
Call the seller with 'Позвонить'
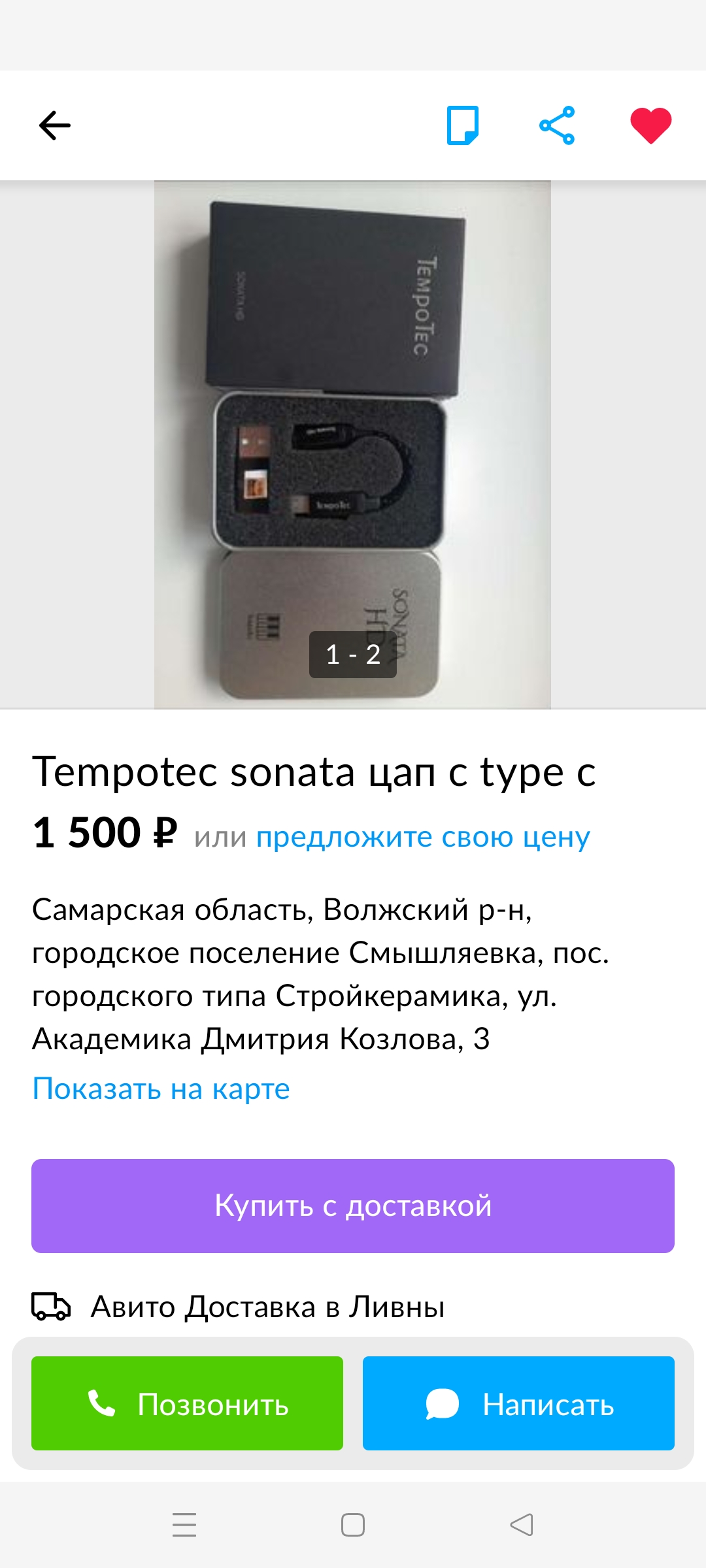tap(187, 1403)
